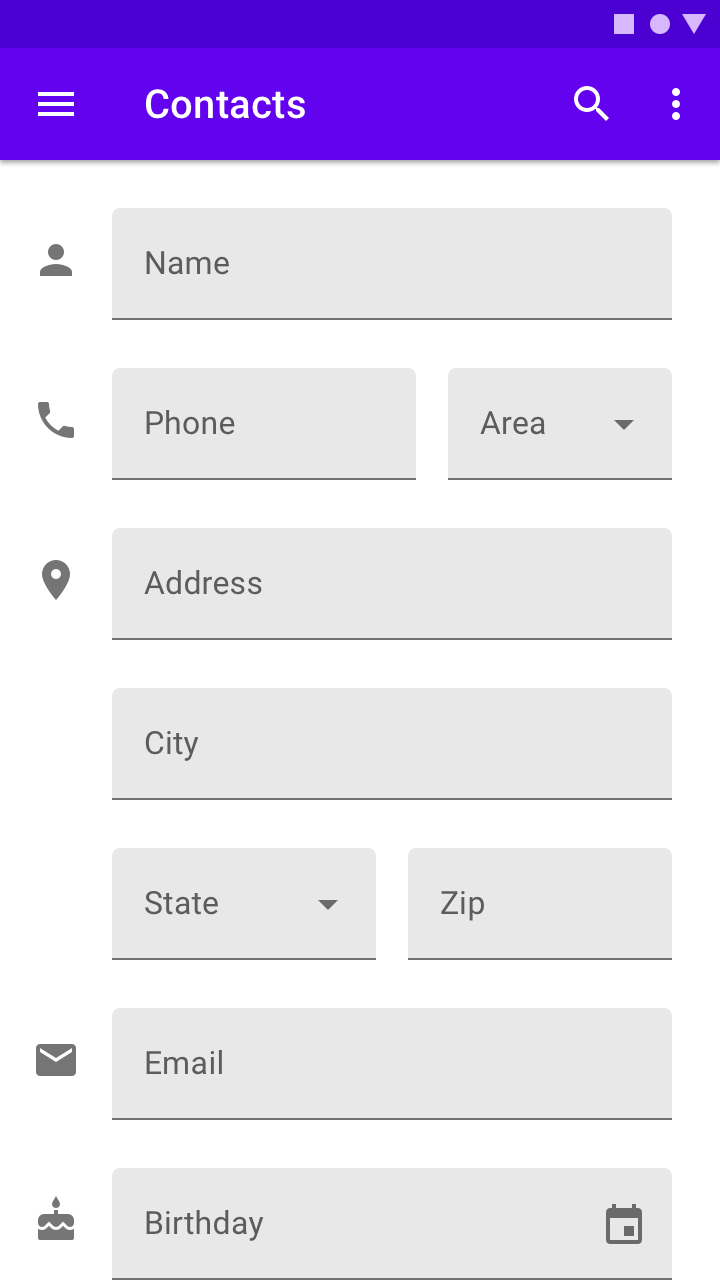The image size is (720, 1280).
Task: Click the location pin icon near Address
Action: (x=55, y=580)
